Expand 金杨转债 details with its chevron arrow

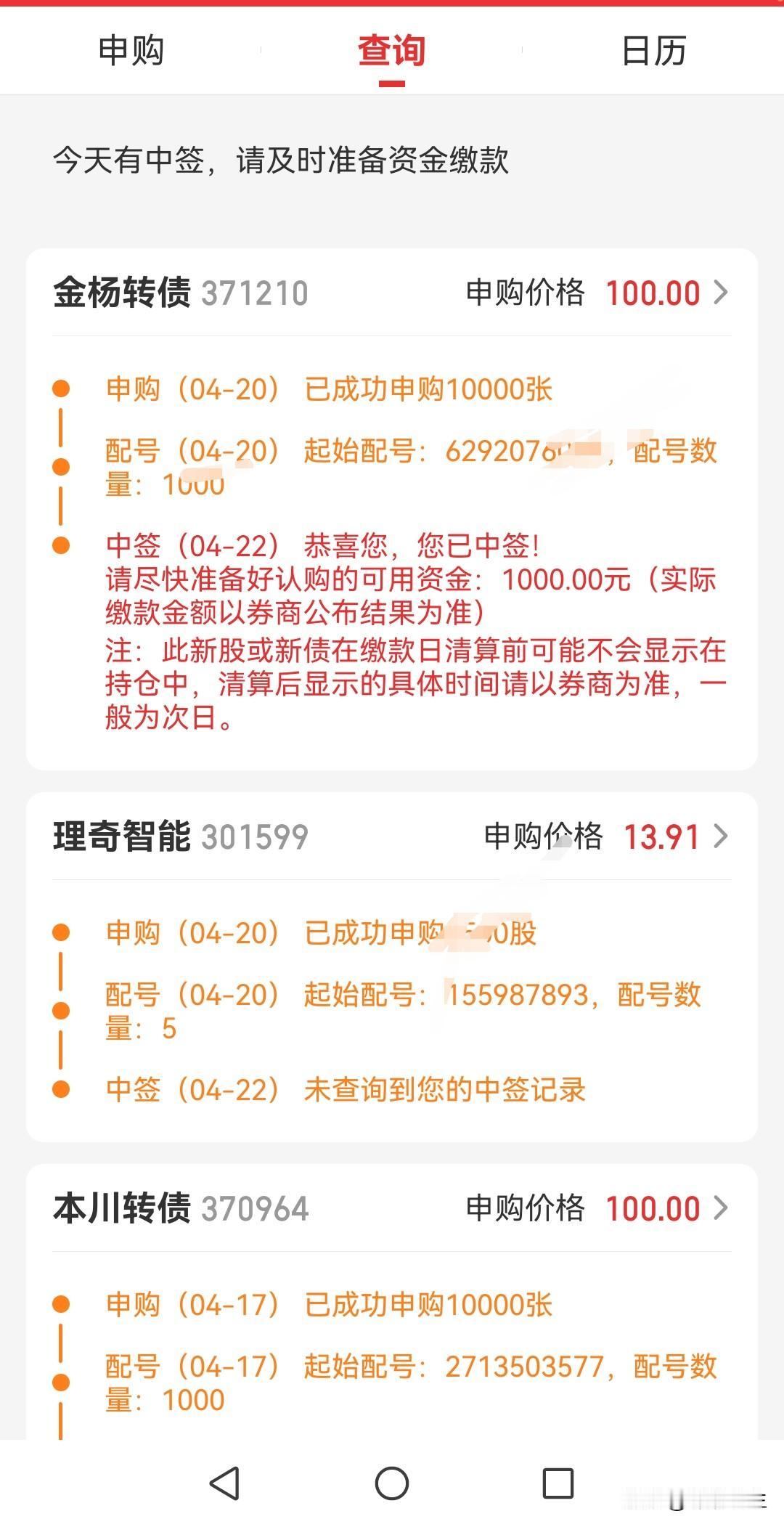pos(721,293)
